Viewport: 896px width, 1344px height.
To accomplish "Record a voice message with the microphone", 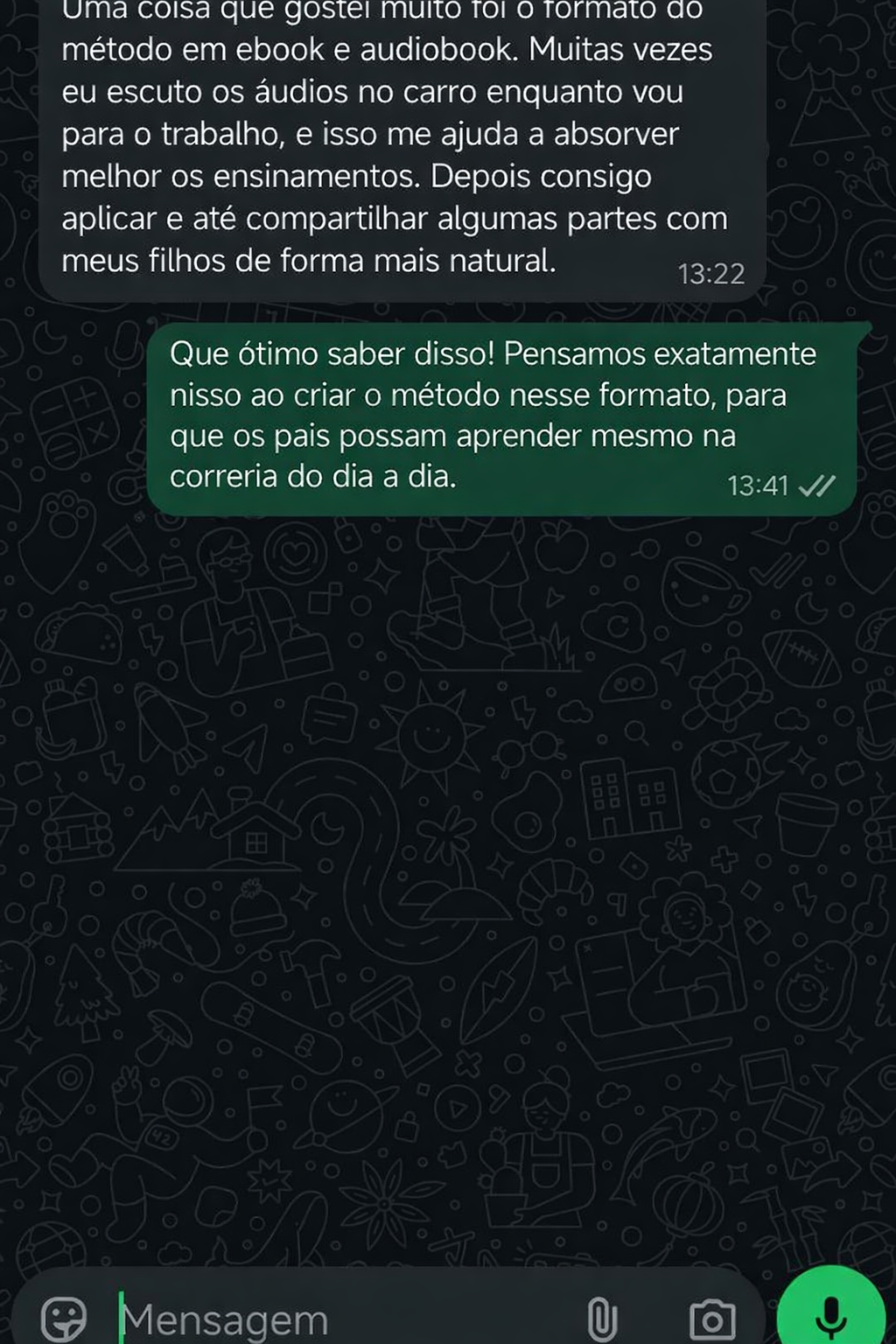I will tap(830, 1314).
